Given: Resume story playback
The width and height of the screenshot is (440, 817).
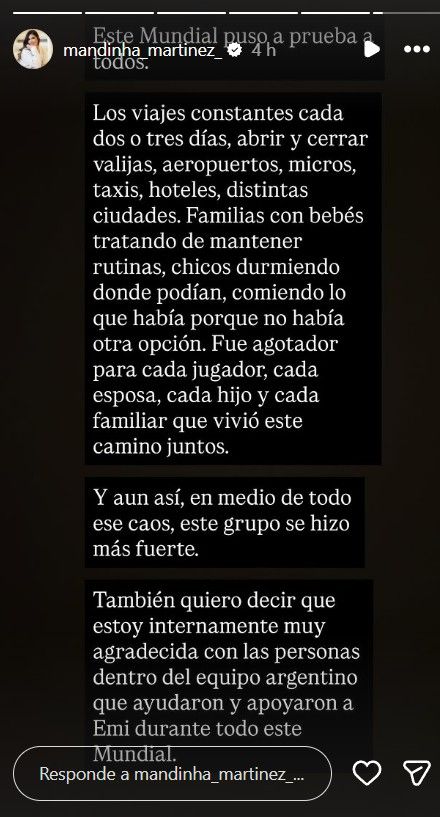Looking at the screenshot, I should tap(372, 49).
